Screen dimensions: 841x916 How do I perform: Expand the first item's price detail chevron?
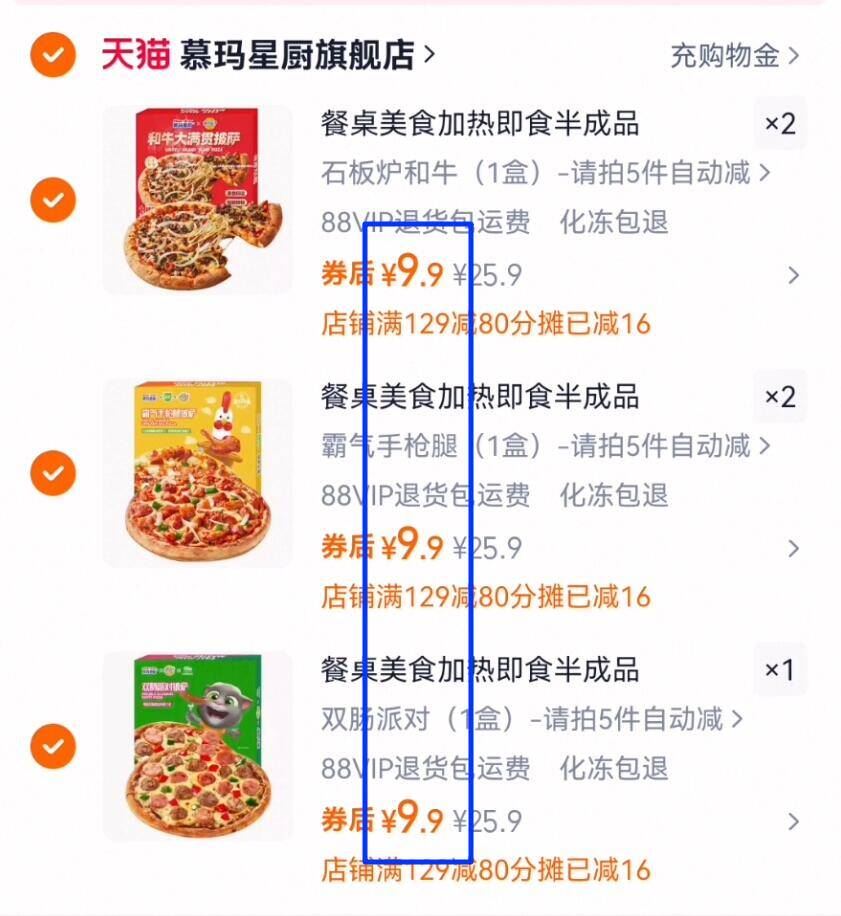point(793,274)
